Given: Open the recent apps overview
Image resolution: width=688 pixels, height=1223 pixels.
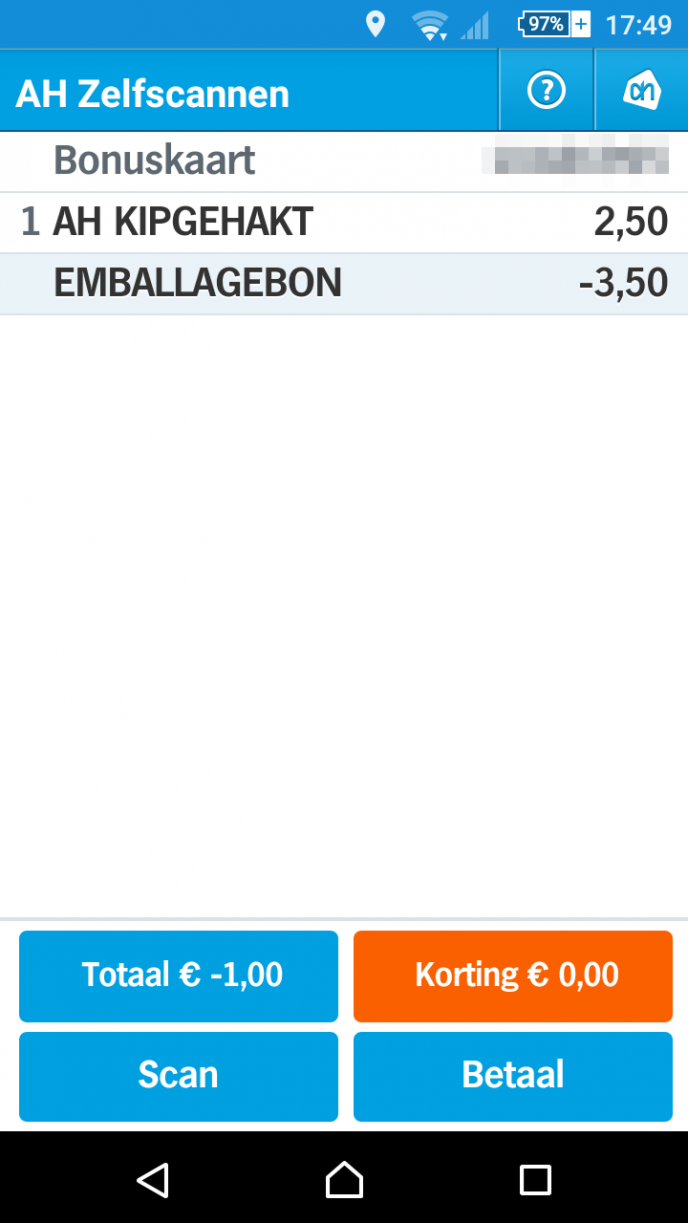Looking at the screenshot, I should click(535, 1180).
